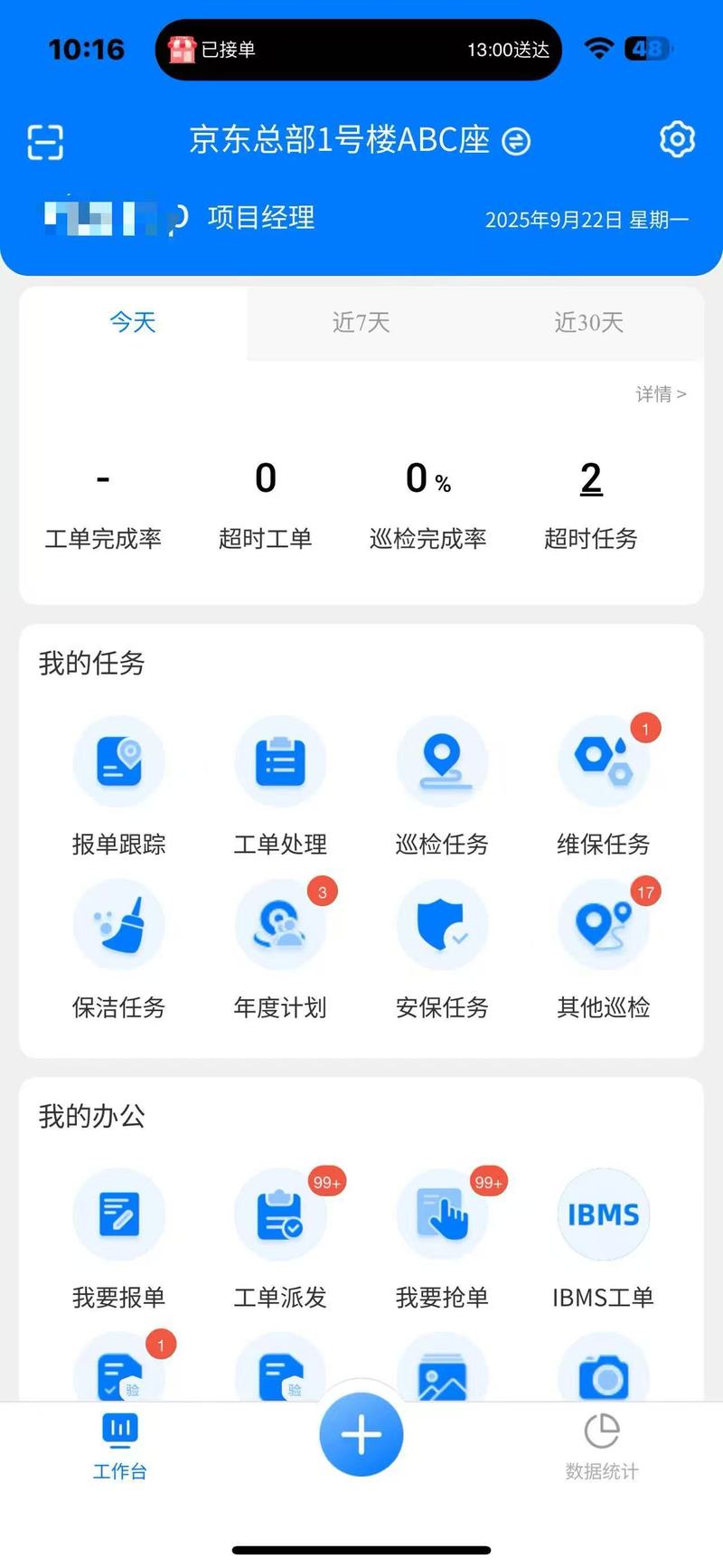Image resolution: width=723 pixels, height=1568 pixels.
Task: Switch project via 京东总部1号楼ABC座 swap icon
Action: coord(516,142)
